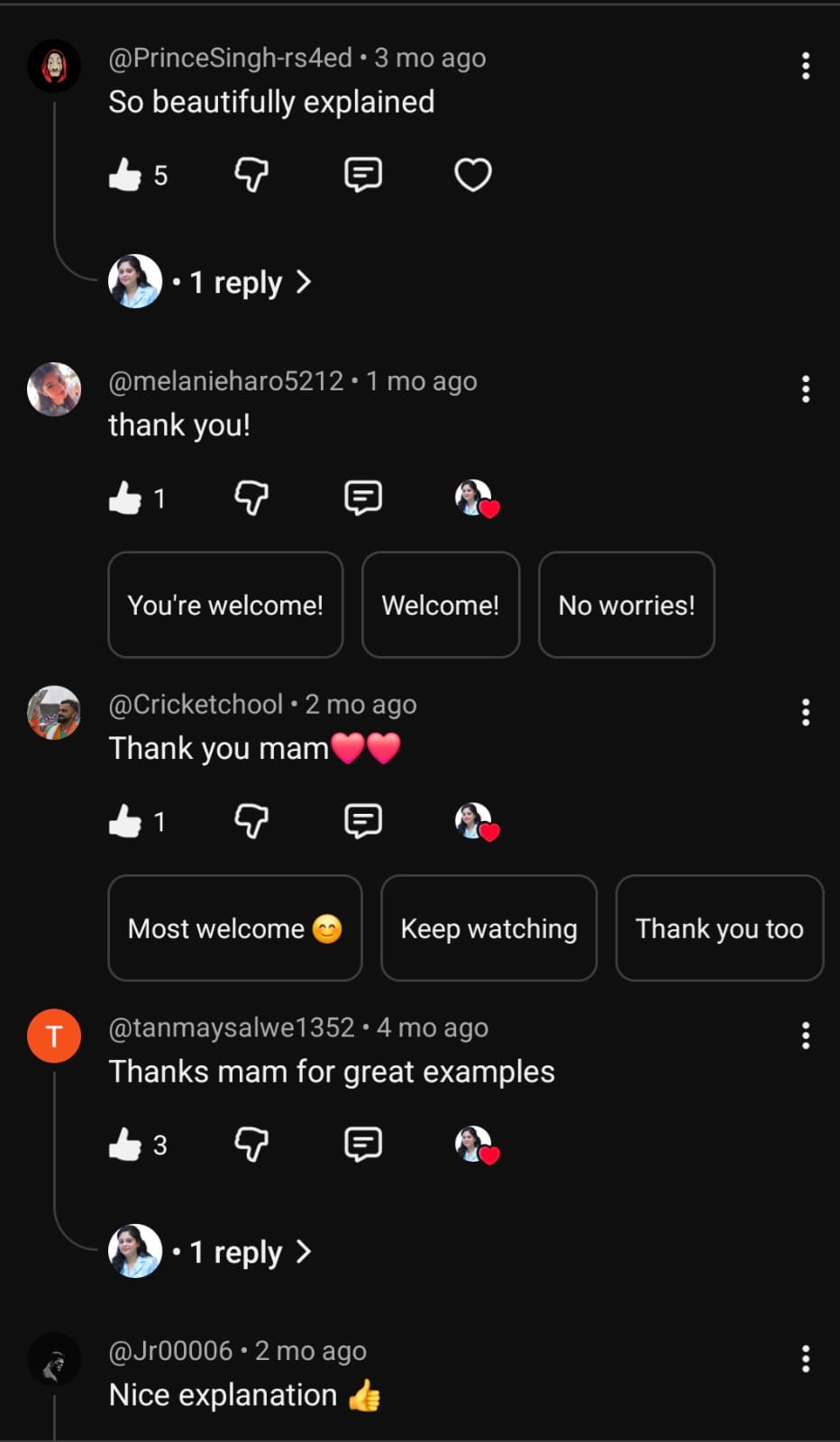
Task: Open overflow menu for @PrinceSingh-rs4ed's comment
Action: click(805, 66)
